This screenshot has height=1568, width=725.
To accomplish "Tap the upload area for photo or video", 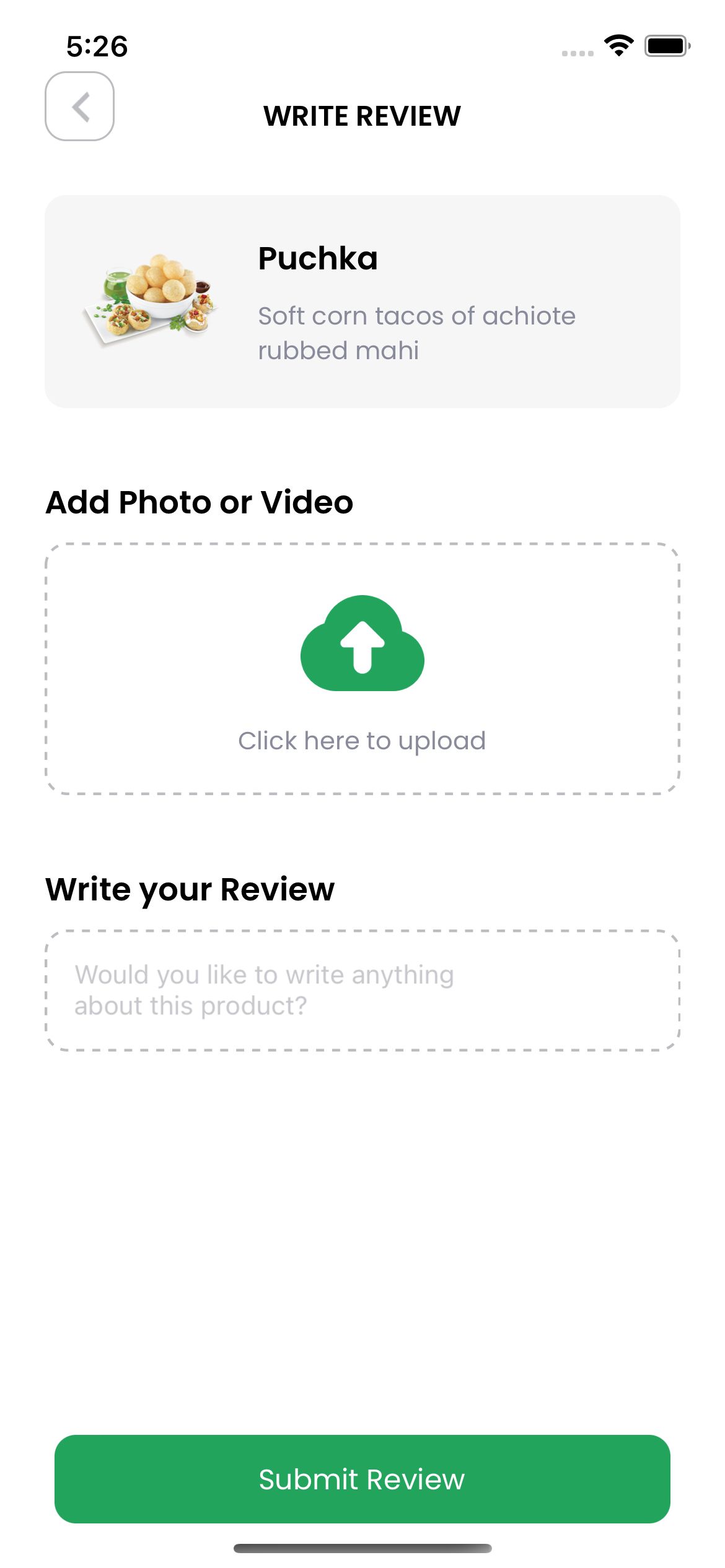I will click(362, 669).
